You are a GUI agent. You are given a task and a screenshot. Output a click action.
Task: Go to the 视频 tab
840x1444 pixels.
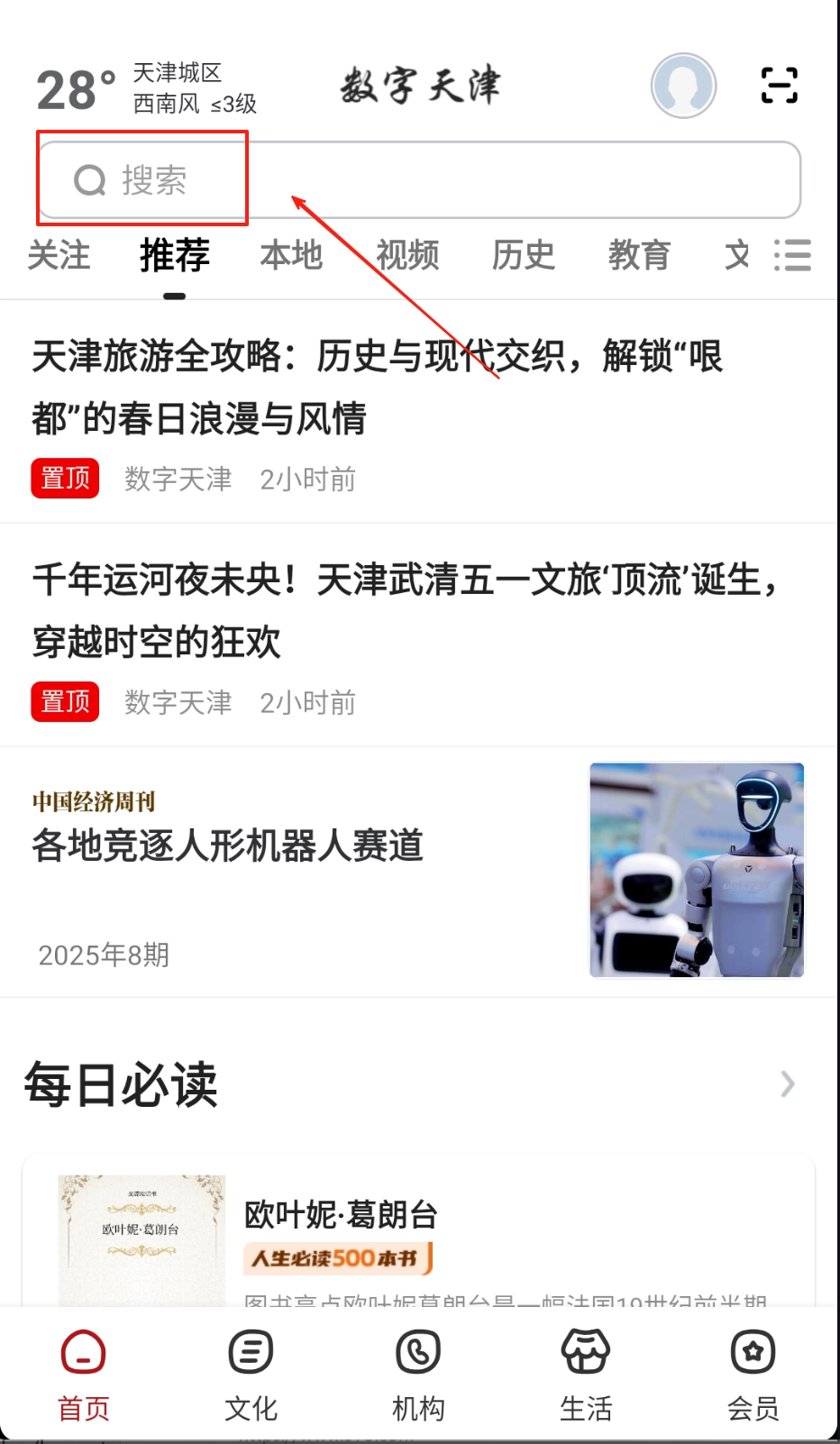pos(407,255)
